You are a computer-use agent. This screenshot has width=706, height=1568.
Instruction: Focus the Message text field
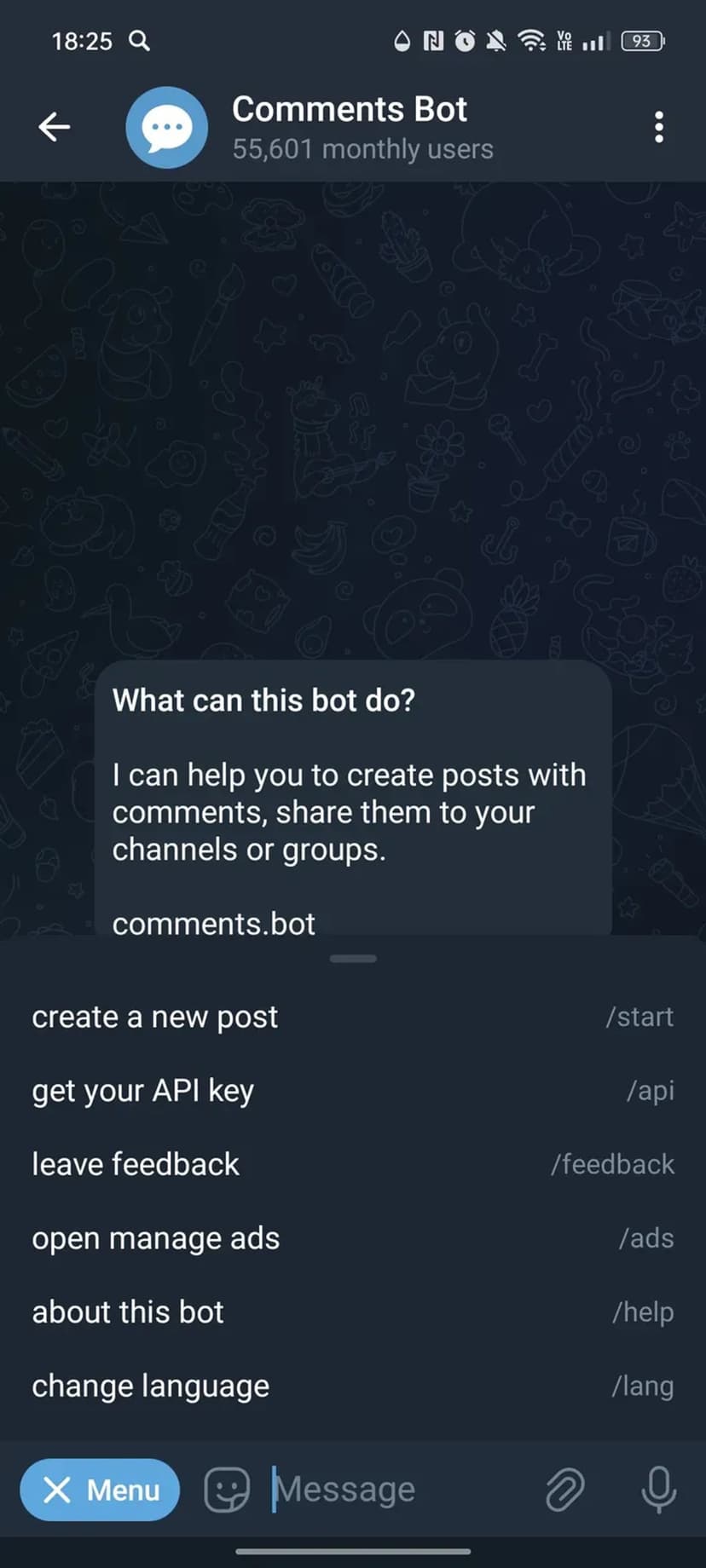392,1490
